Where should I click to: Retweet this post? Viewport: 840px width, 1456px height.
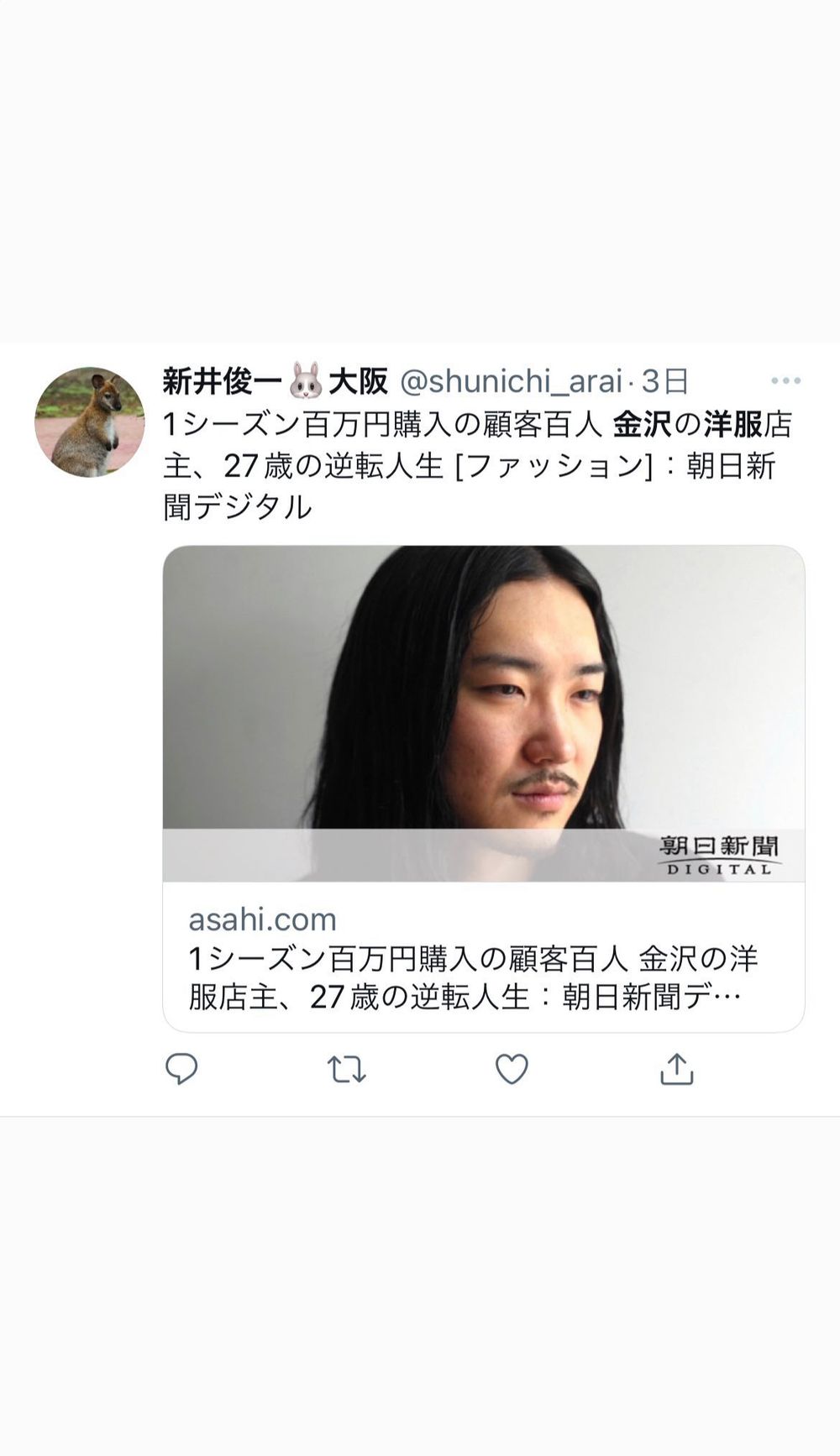point(346,1070)
